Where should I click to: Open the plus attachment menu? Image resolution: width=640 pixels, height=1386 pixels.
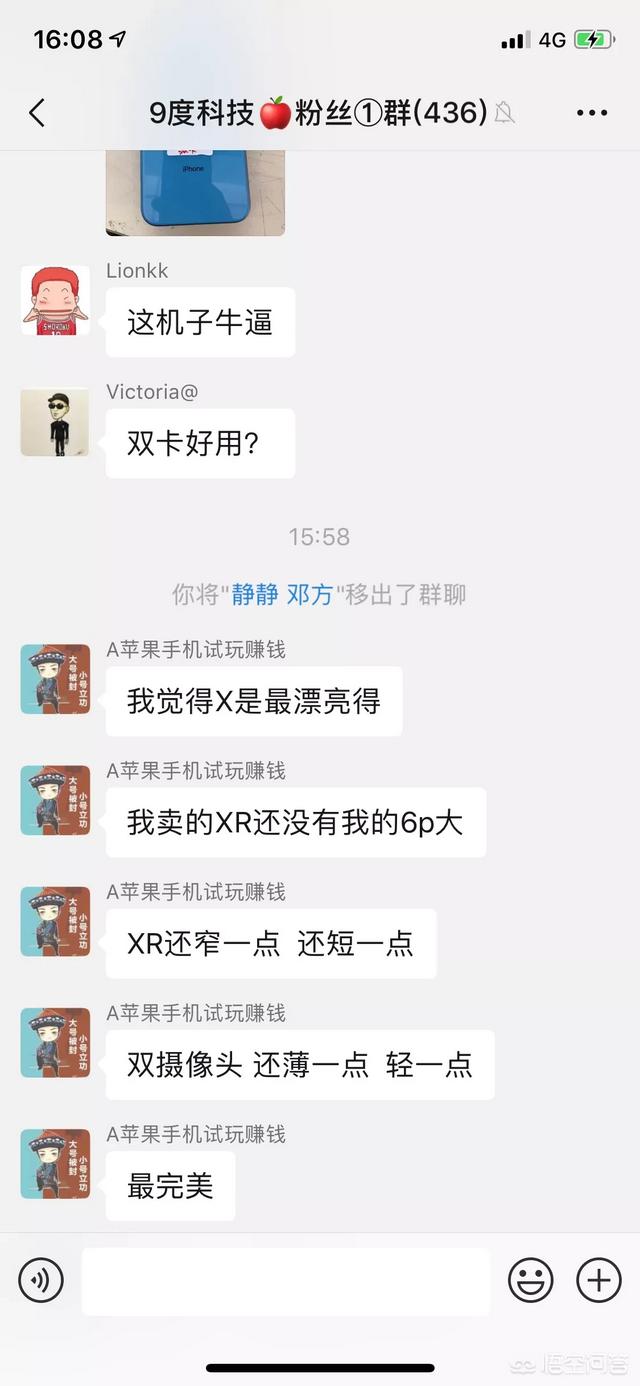599,1279
